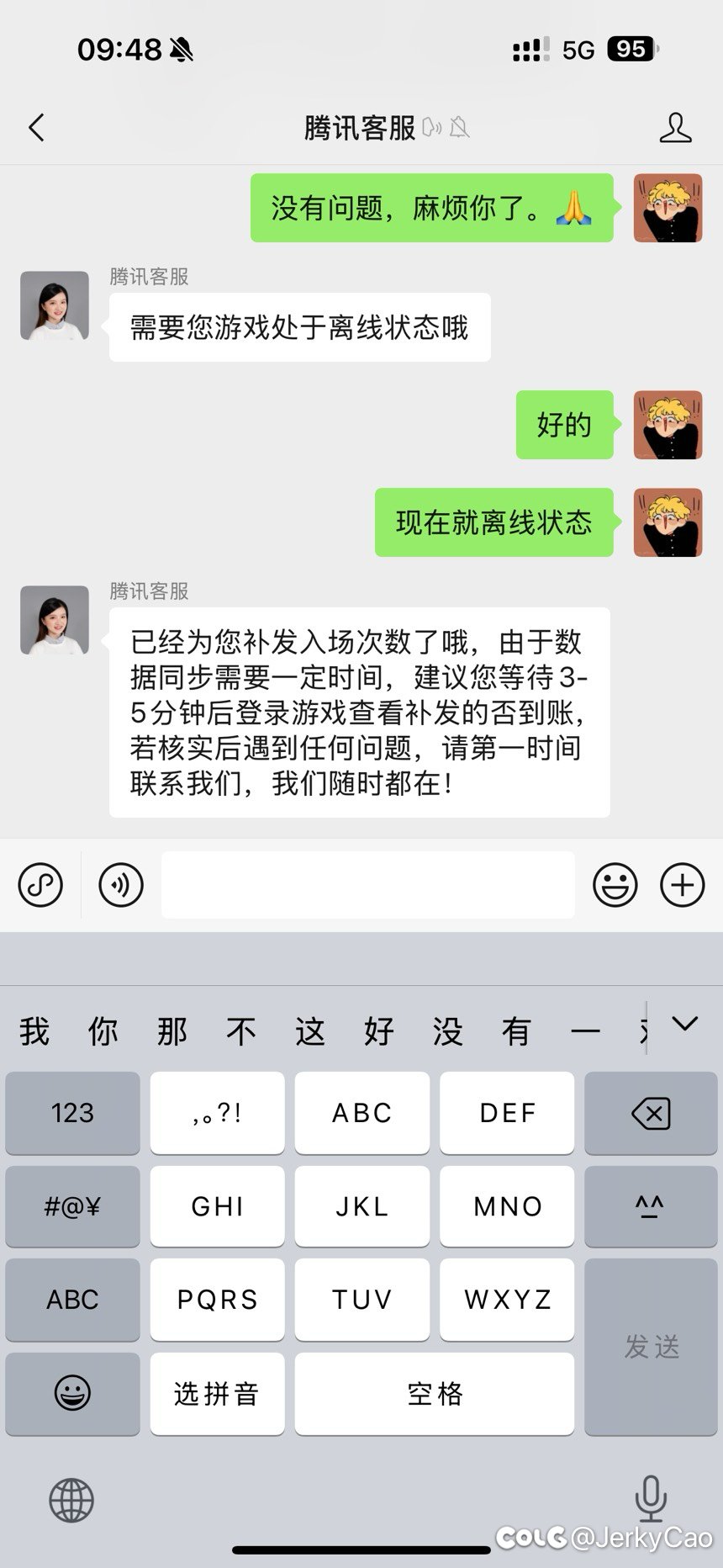Open the chat profile details icon
723x1568 pixels.
click(x=675, y=128)
